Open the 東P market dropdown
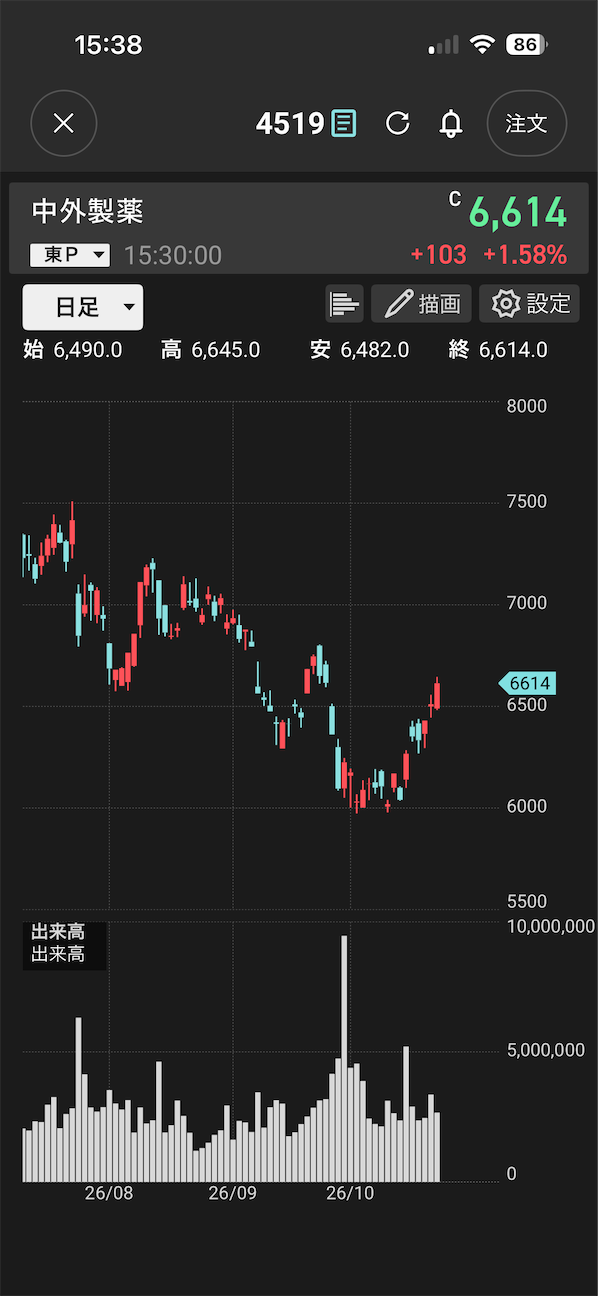 click(x=69, y=255)
